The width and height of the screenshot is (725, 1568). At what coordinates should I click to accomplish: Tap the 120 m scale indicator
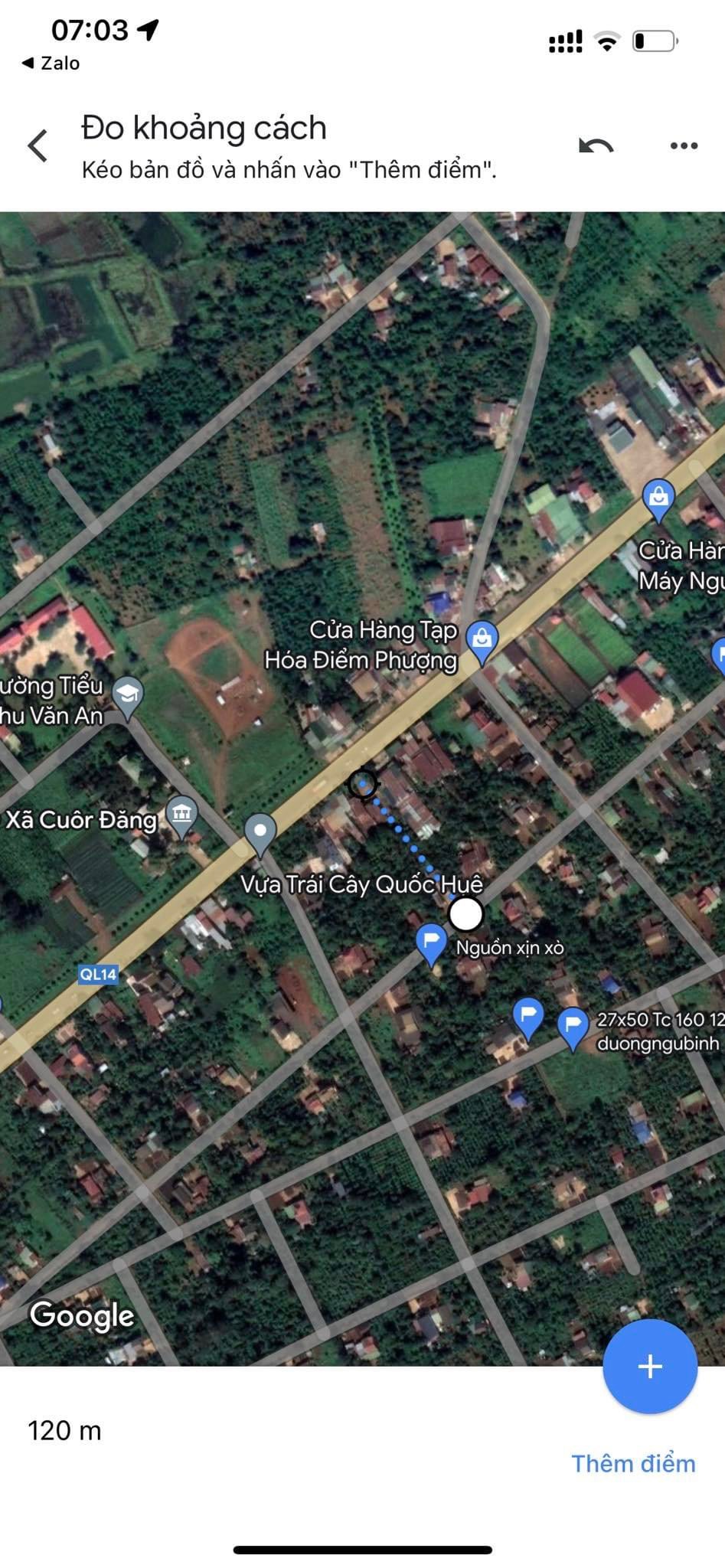(64, 1430)
